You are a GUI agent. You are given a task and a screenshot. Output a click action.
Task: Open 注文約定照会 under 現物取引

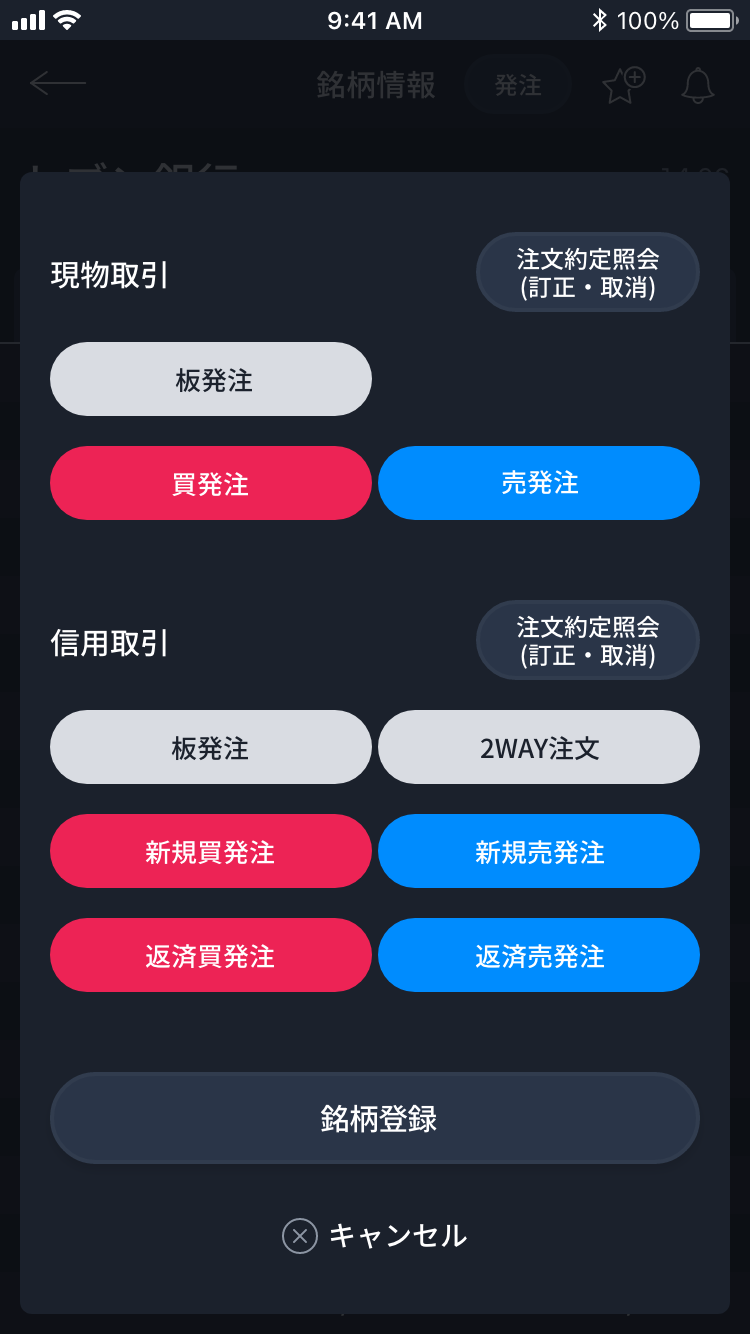588,272
